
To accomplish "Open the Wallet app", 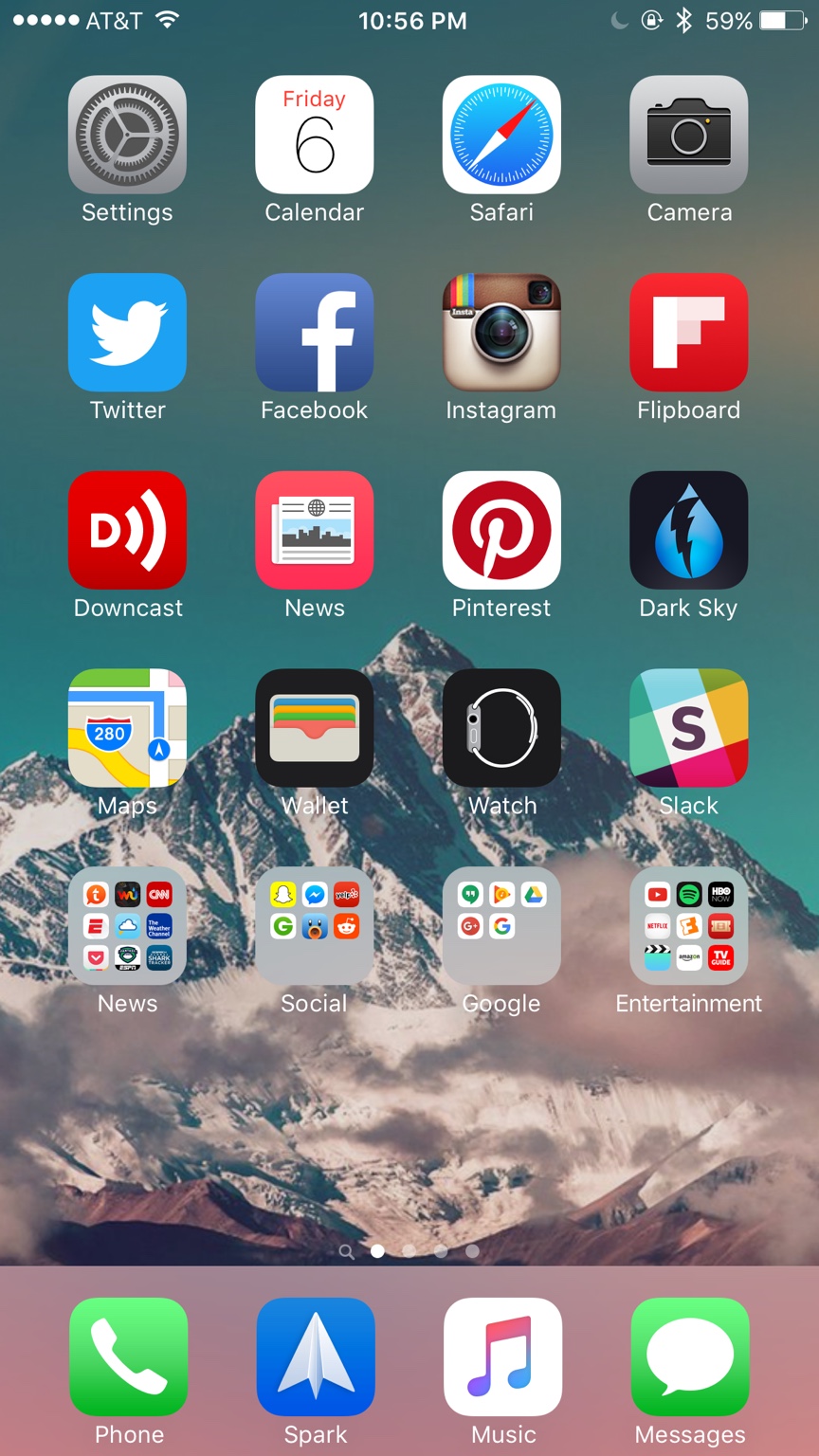I will pos(314,728).
